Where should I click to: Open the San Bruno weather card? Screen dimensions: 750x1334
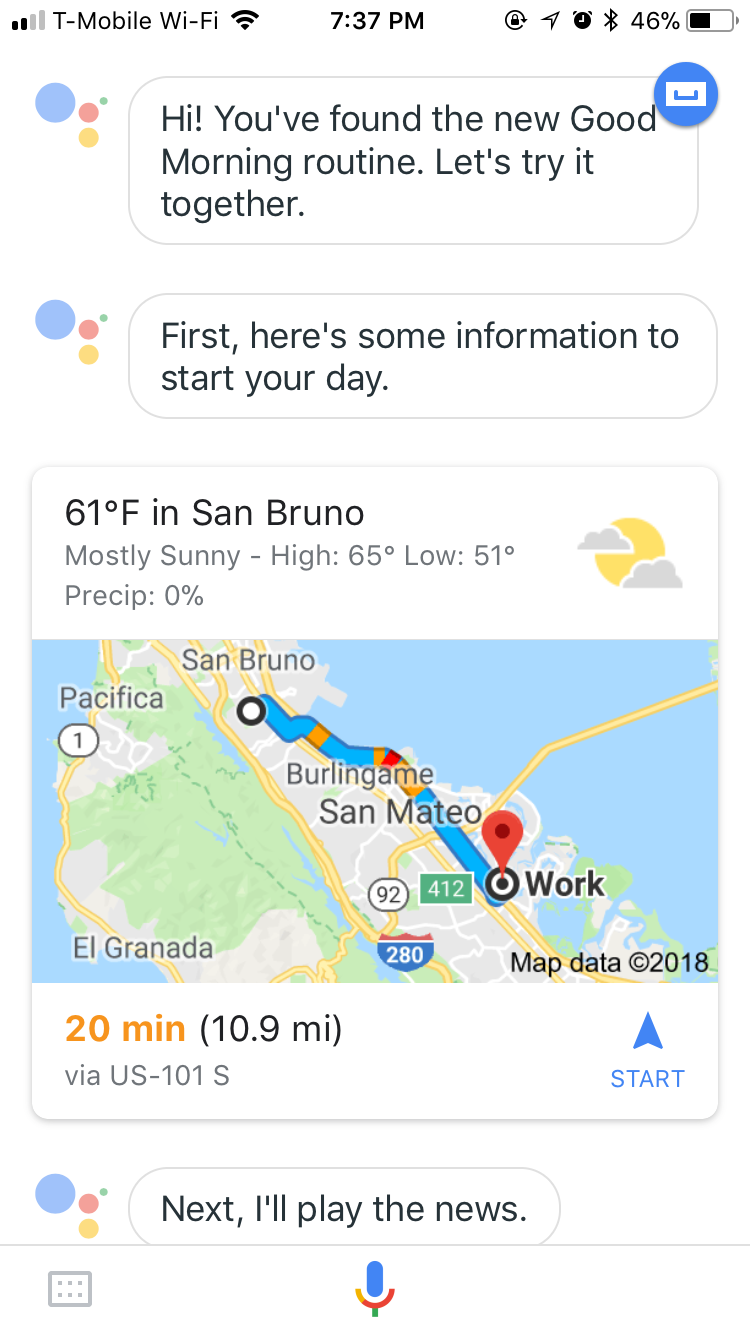click(374, 553)
